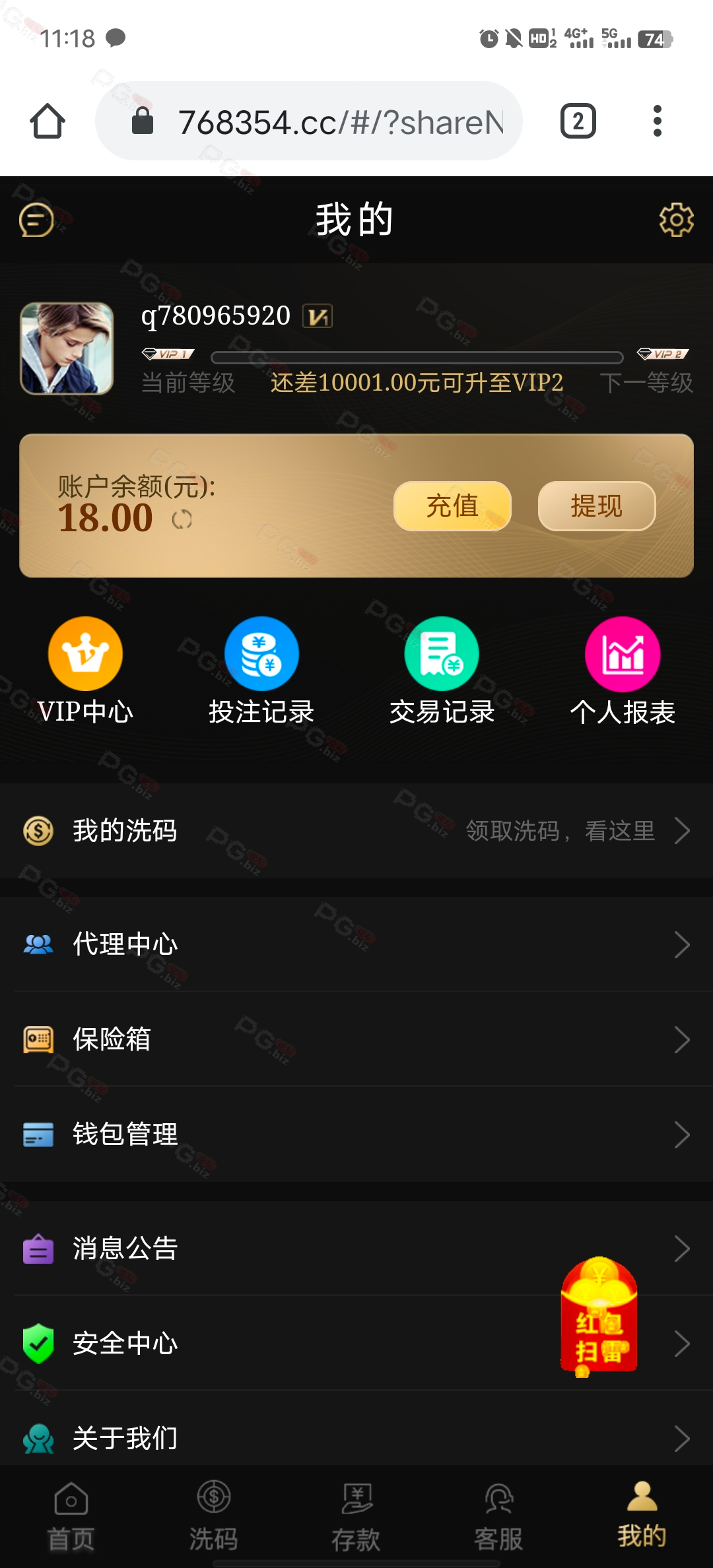Go to 代理中心

click(356, 944)
